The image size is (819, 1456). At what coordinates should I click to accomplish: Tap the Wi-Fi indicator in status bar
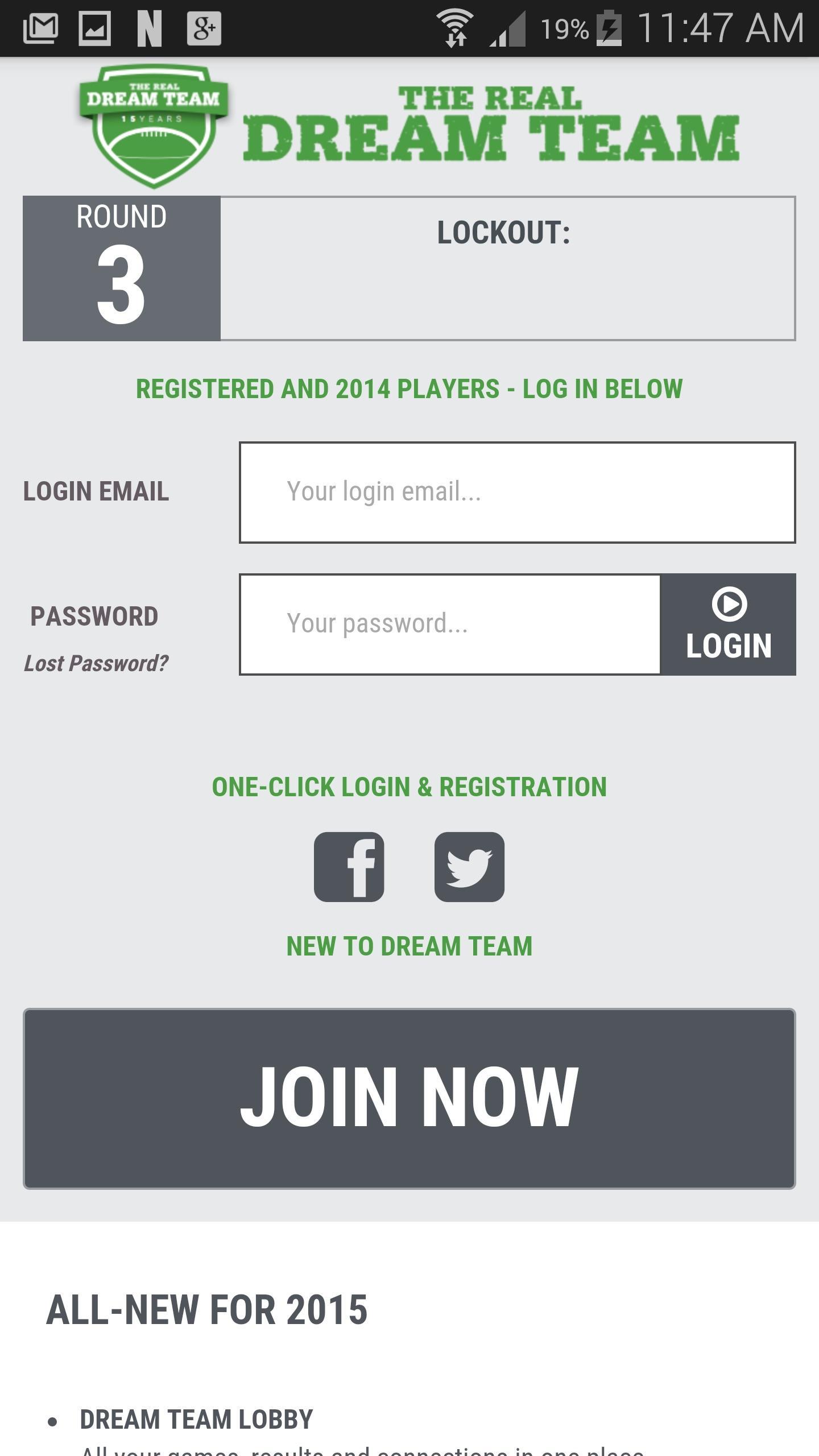tap(455, 26)
